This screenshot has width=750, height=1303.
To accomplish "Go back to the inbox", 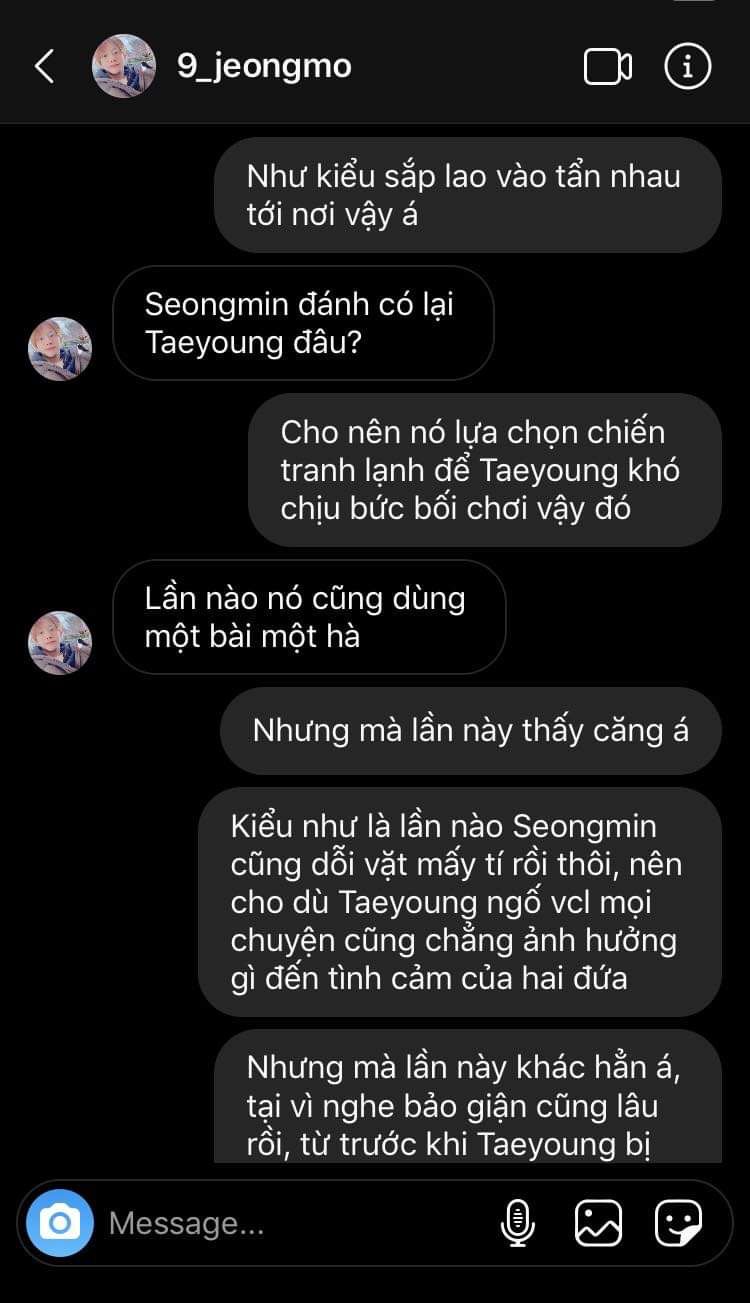I will (44, 67).
